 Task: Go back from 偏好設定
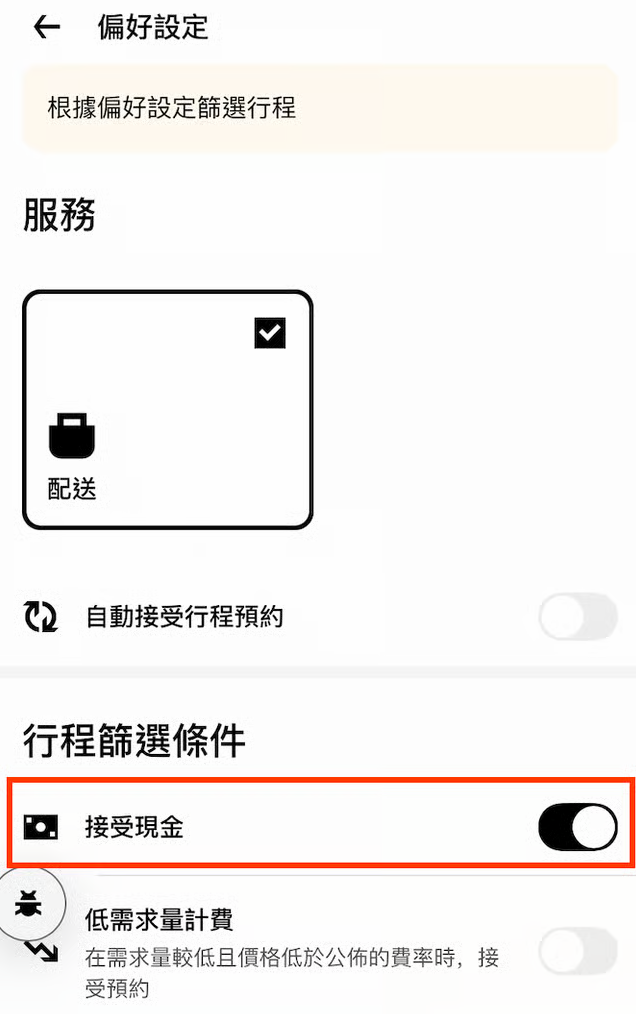coord(47,27)
